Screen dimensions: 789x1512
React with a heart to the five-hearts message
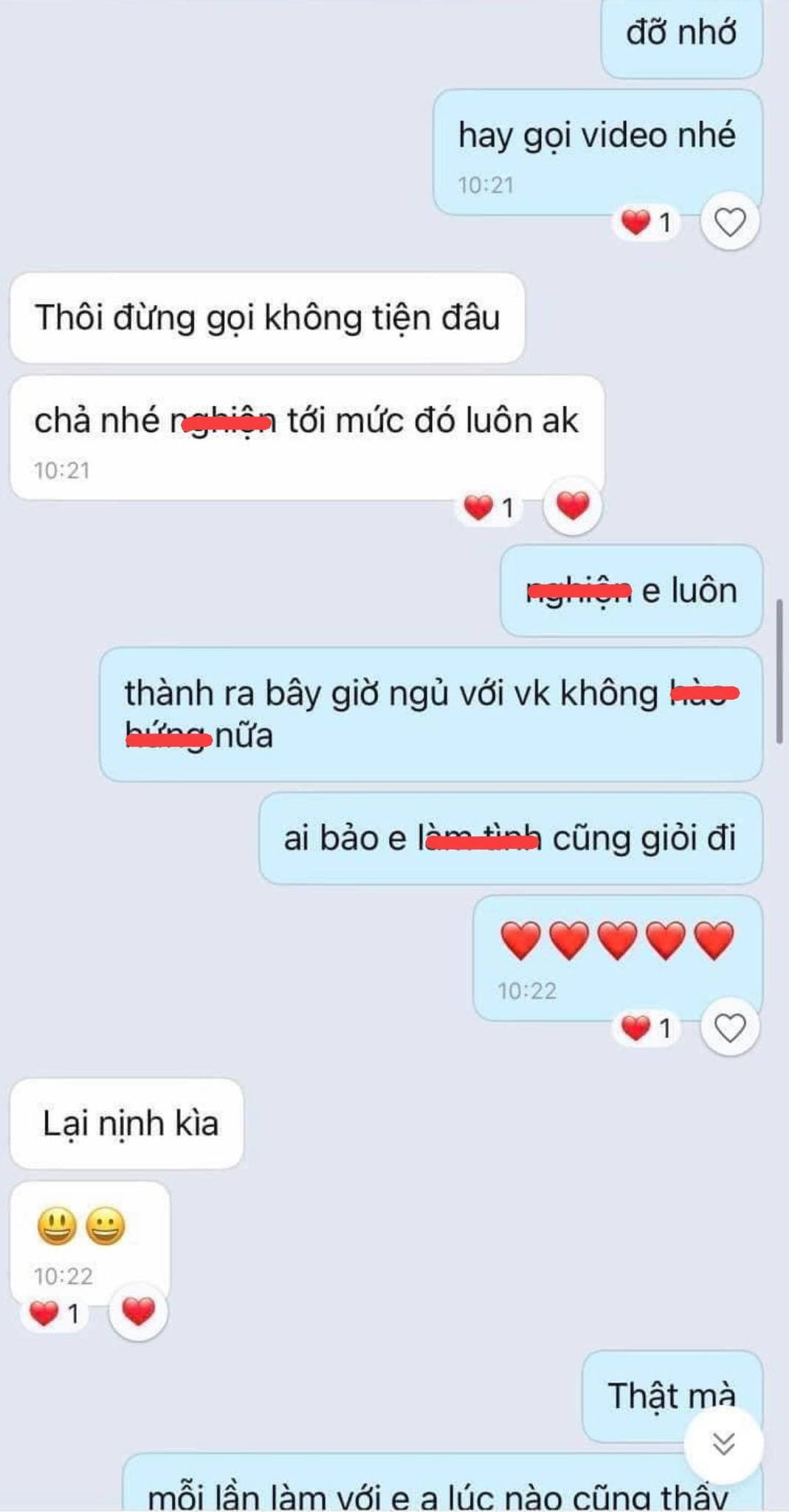pyautogui.click(x=729, y=1028)
